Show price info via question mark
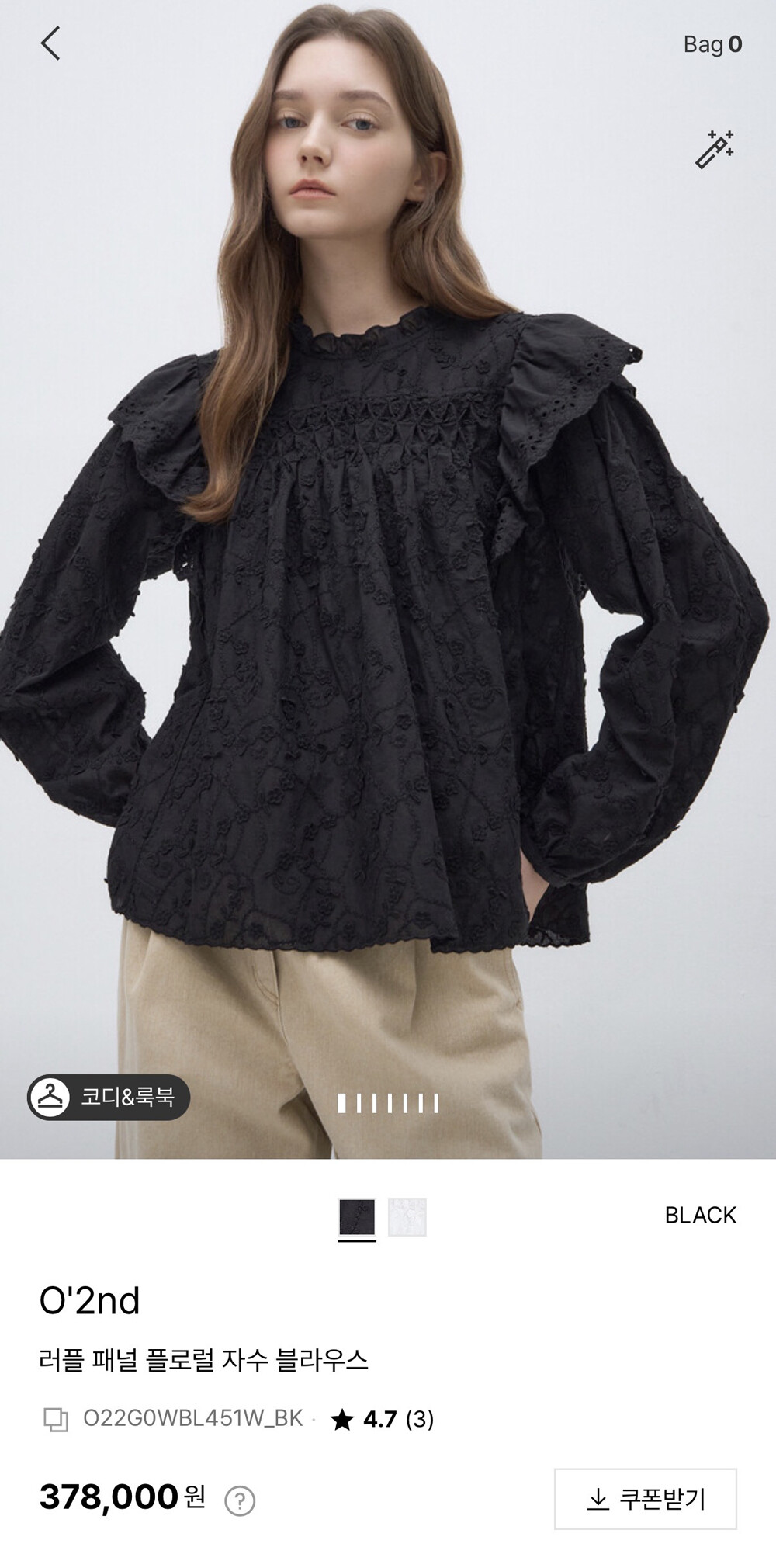Image resolution: width=776 pixels, height=1568 pixels. coord(240,1501)
